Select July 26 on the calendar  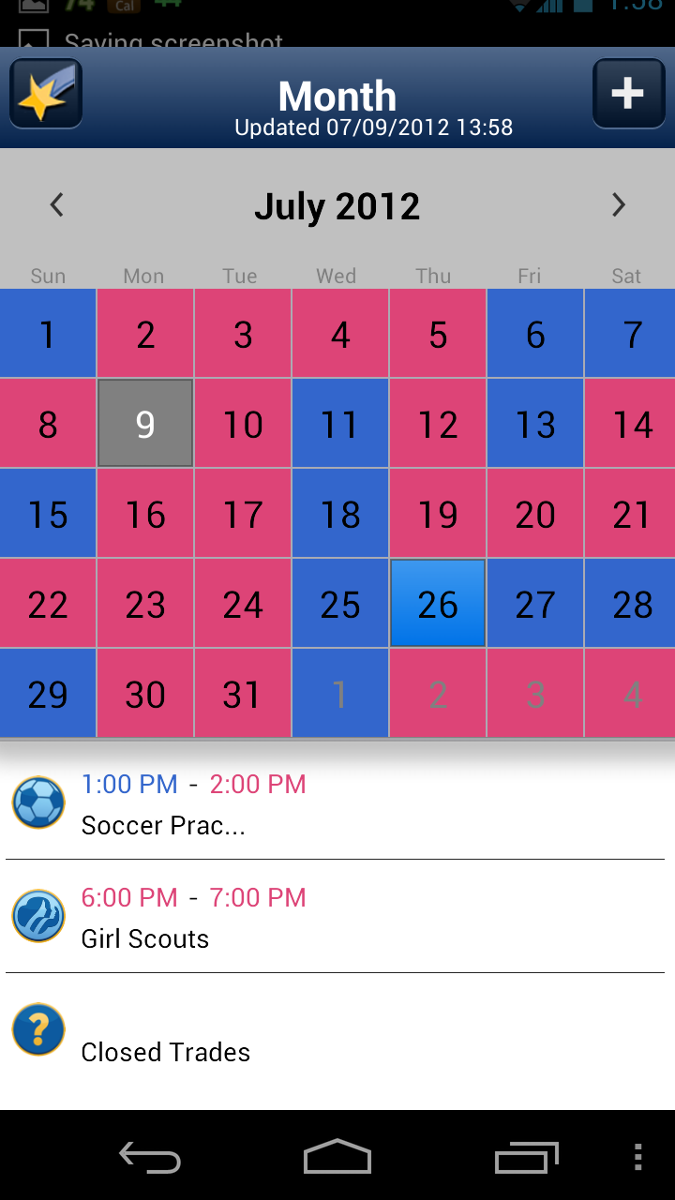point(438,604)
